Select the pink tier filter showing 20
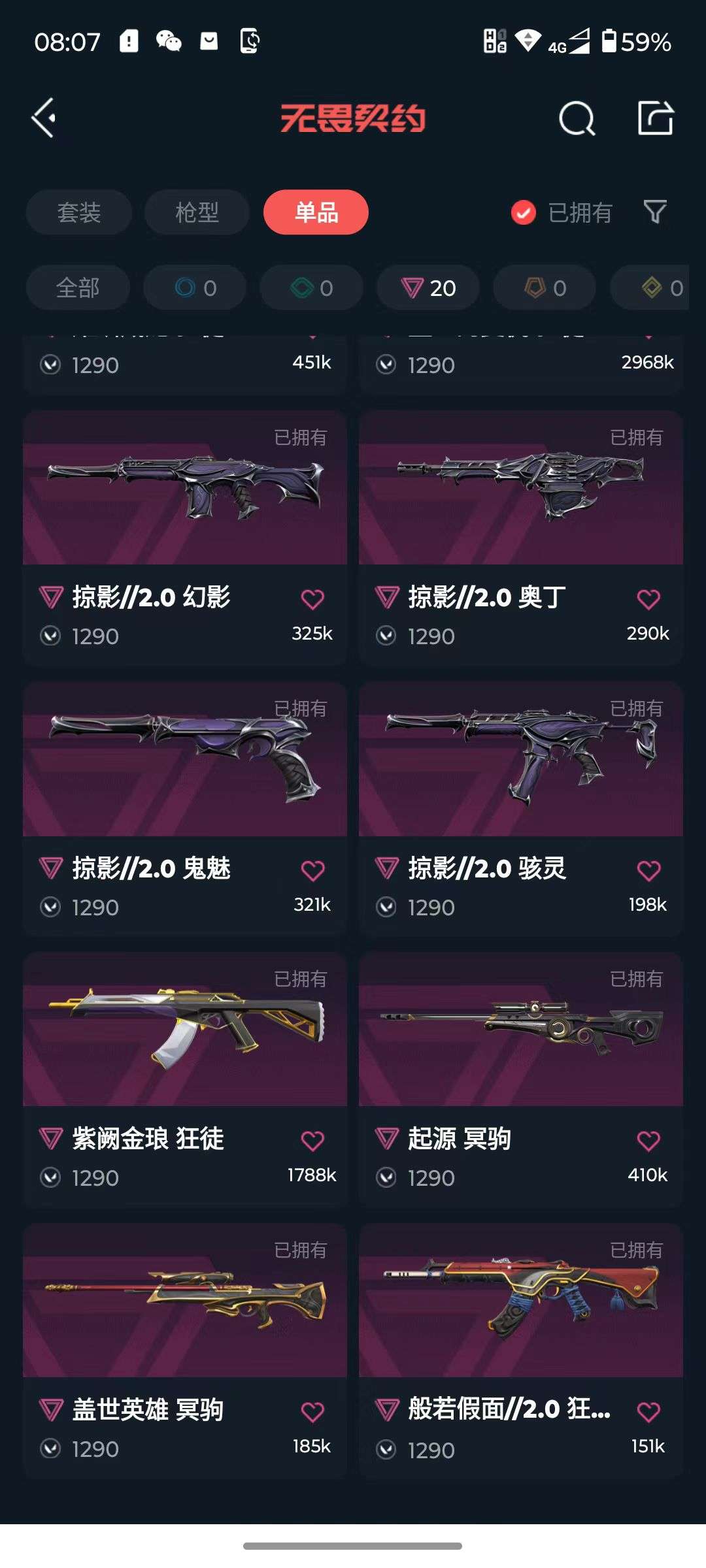706x1568 pixels. coord(427,287)
